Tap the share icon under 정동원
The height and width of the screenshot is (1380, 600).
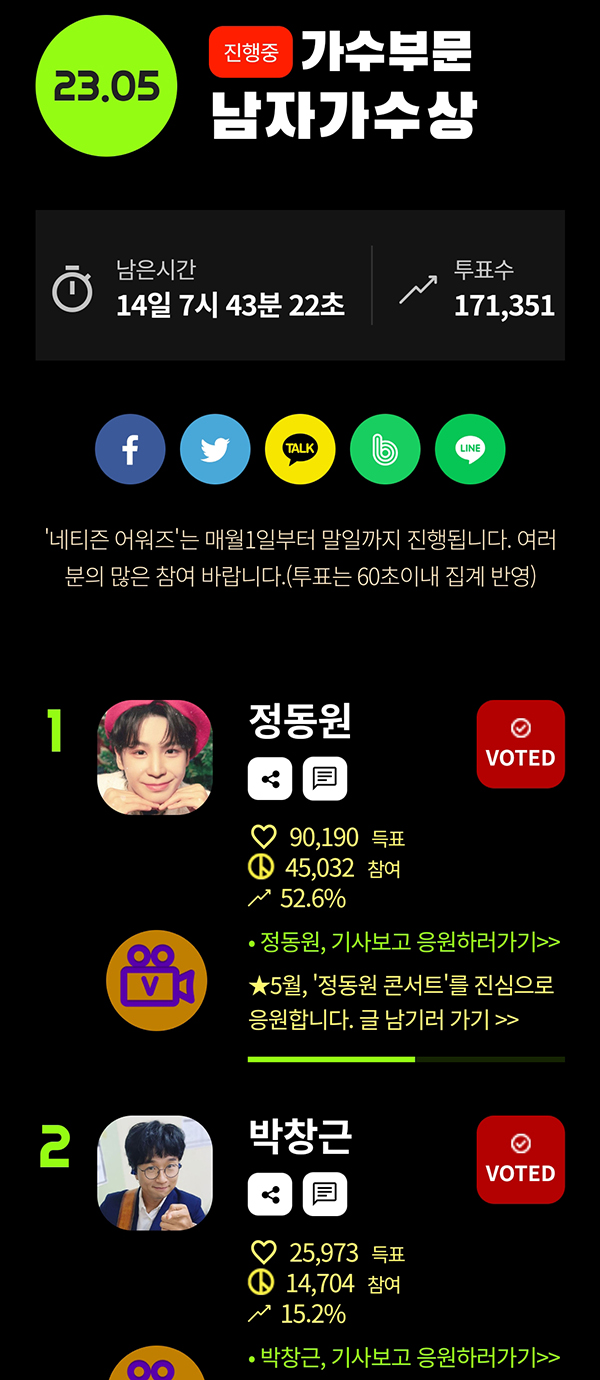click(x=270, y=779)
